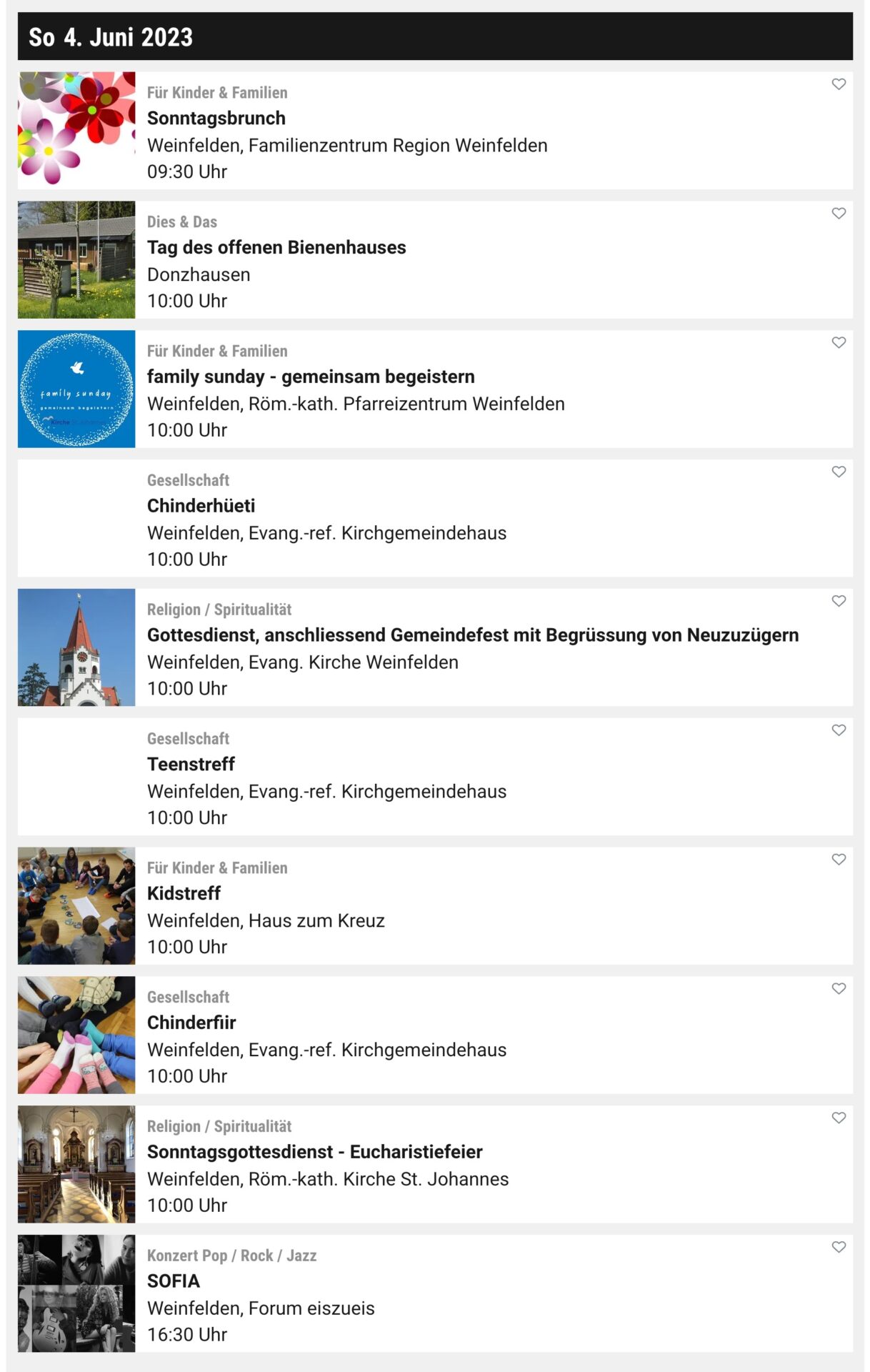Tap the heart icon on Chinderhüeti
870x1372 pixels.
[x=839, y=472]
